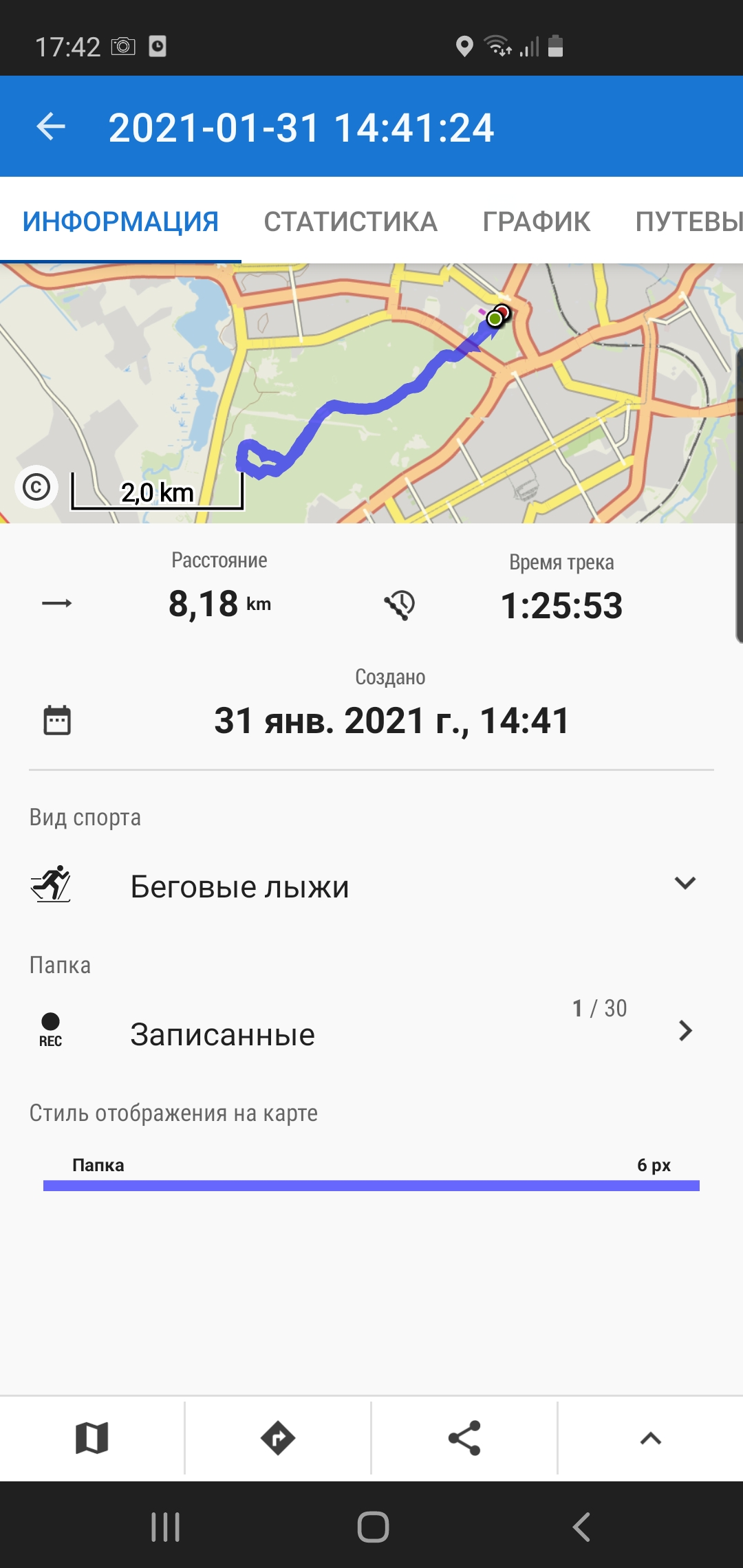Switch to the partly visible ПУТЕВЫЕ tab
743x1568 pixels.
coord(688,221)
